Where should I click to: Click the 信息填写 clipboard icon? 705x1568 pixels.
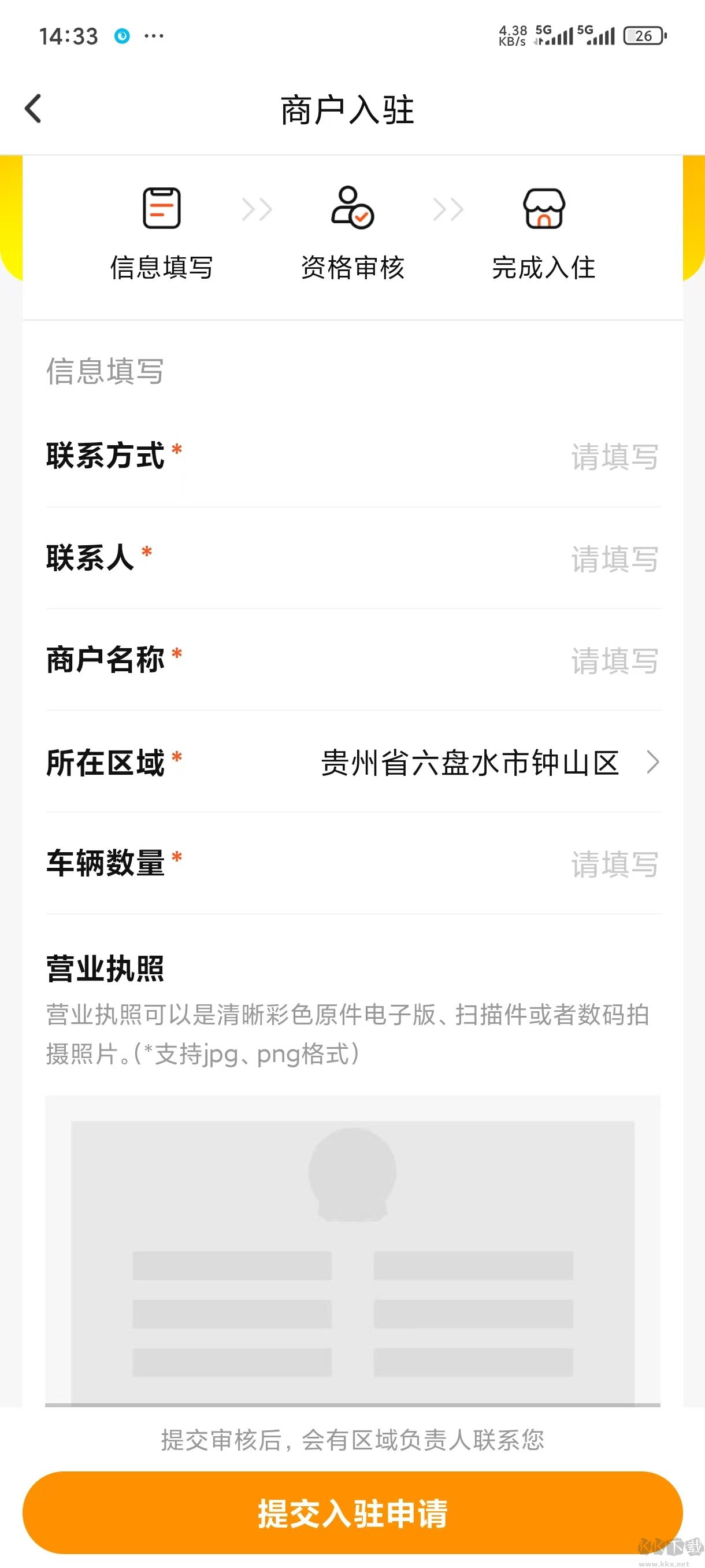click(x=161, y=208)
